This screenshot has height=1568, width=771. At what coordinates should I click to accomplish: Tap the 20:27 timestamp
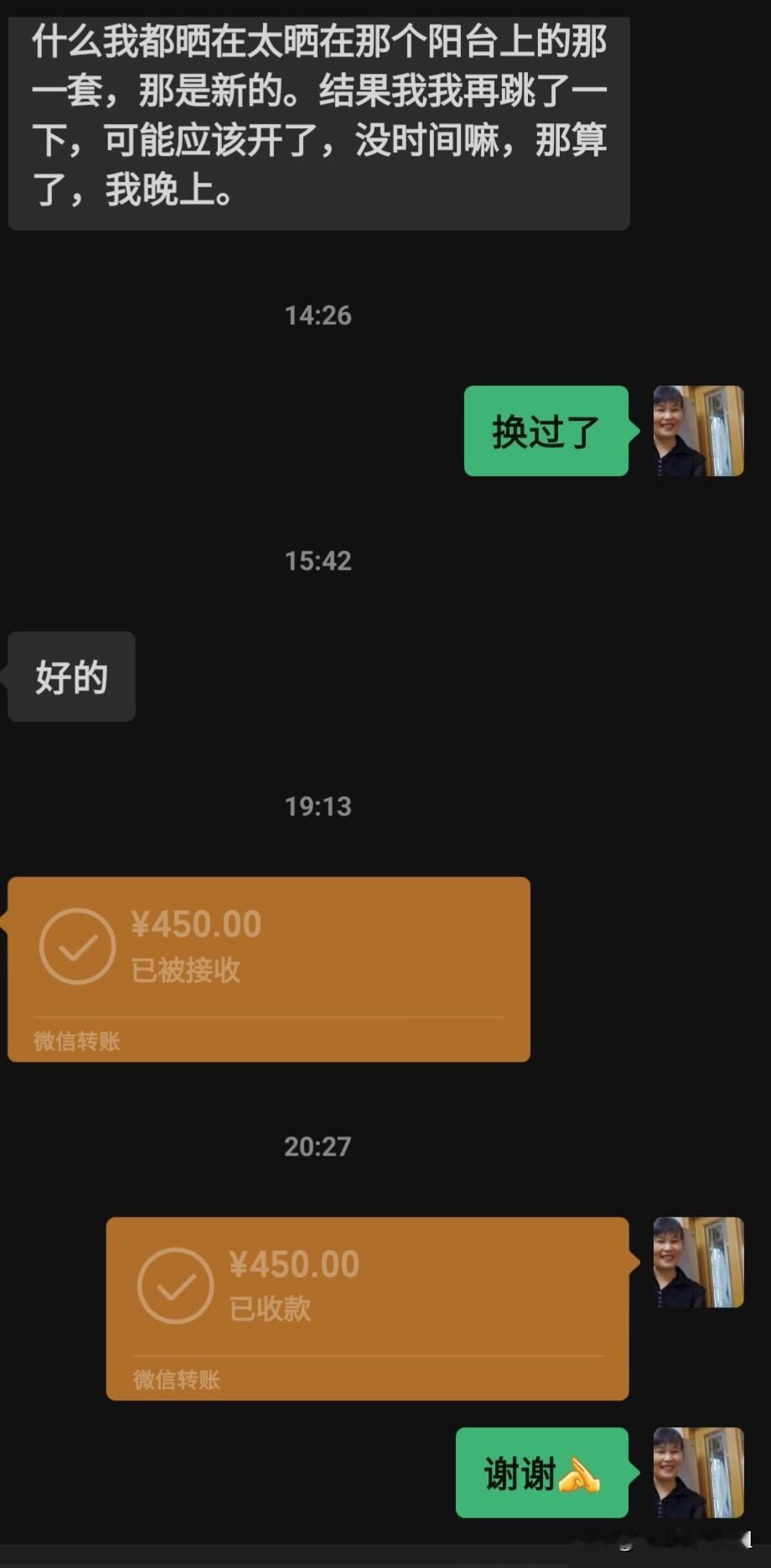[318, 1146]
